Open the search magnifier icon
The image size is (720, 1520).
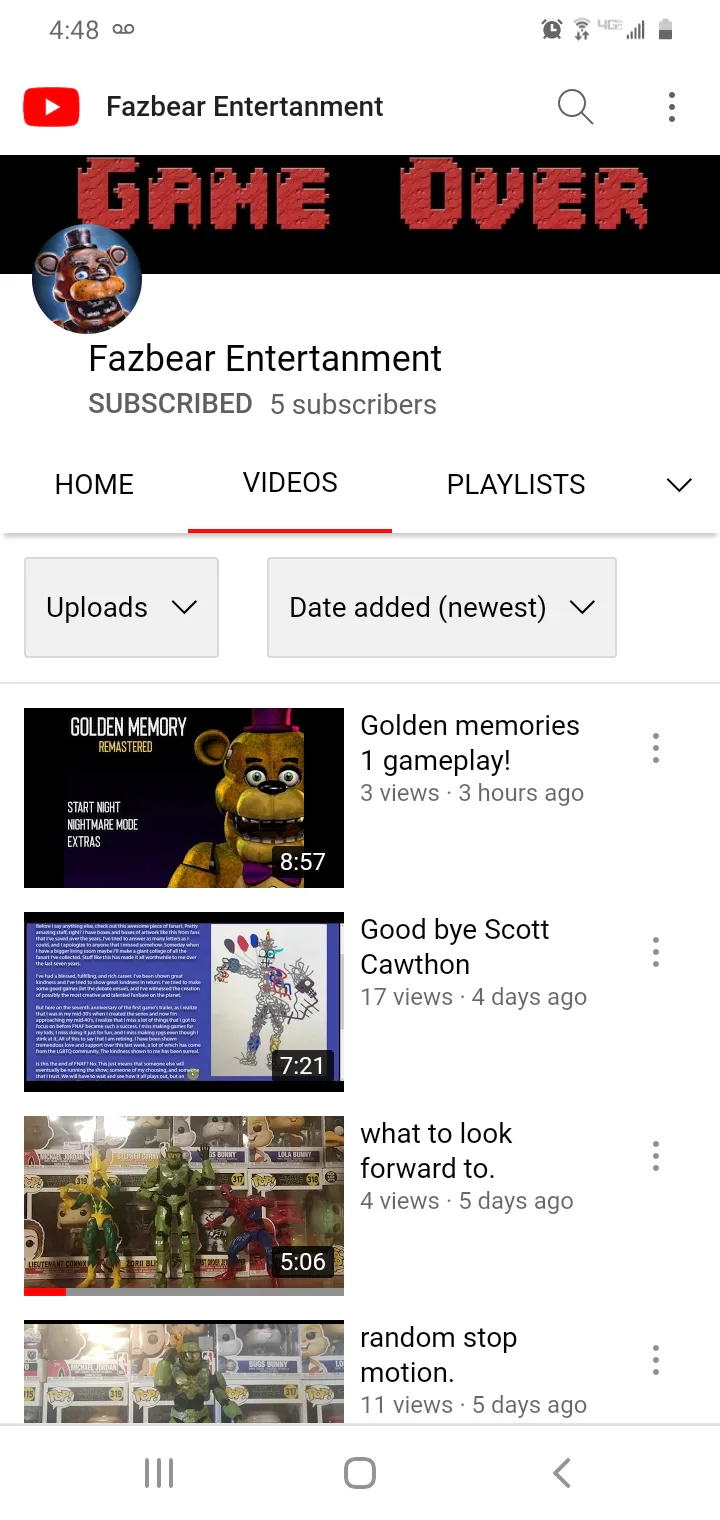click(575, 106)
